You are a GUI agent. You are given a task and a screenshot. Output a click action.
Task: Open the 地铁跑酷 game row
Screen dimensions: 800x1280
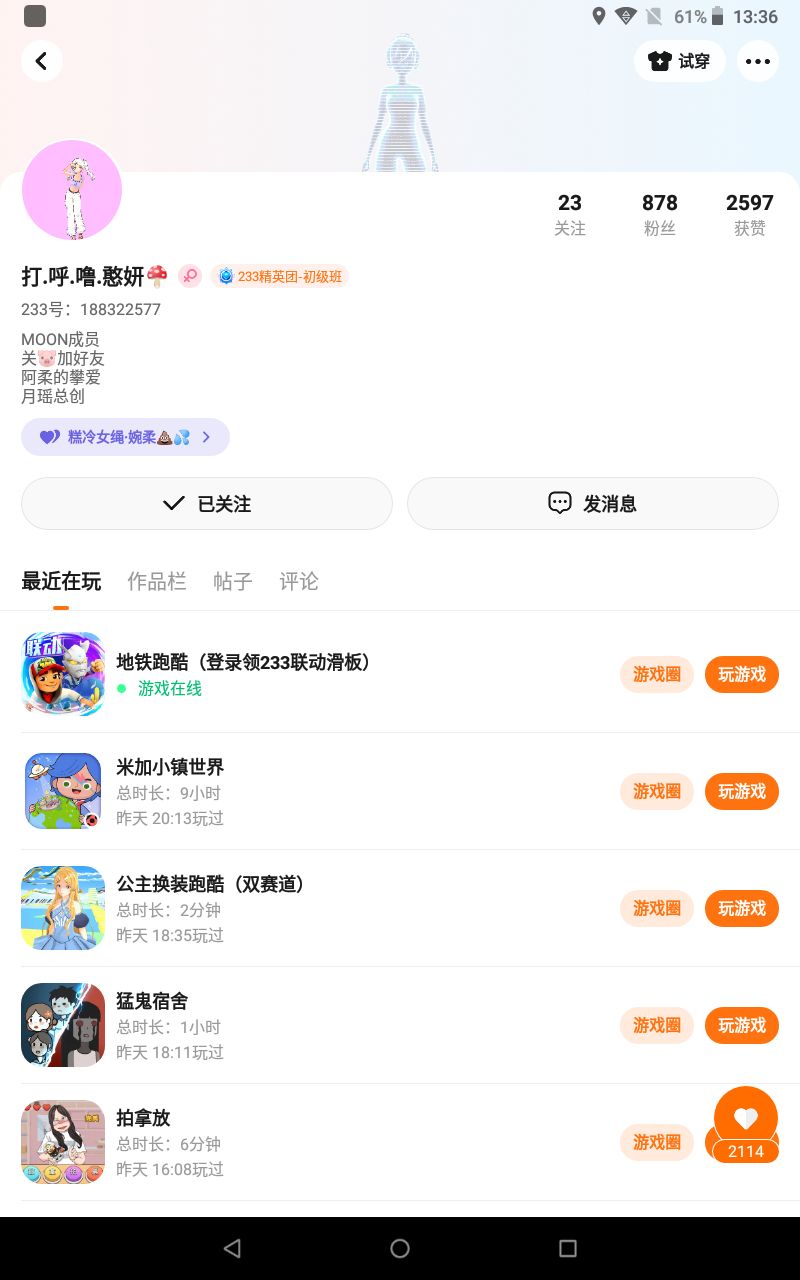(x=300, y=673)
